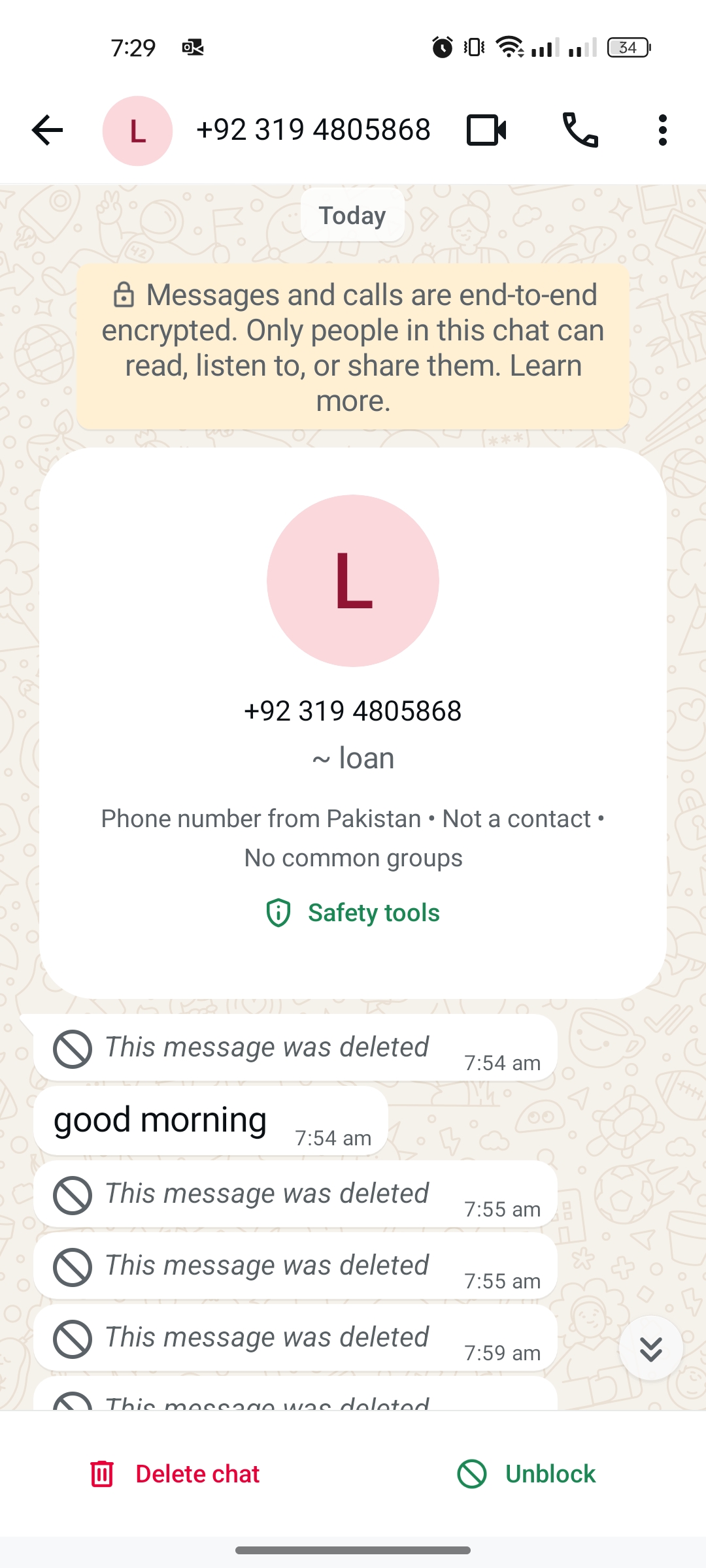Jump to the latest messages
The image size is (706, 1568).
point(650,1348)
